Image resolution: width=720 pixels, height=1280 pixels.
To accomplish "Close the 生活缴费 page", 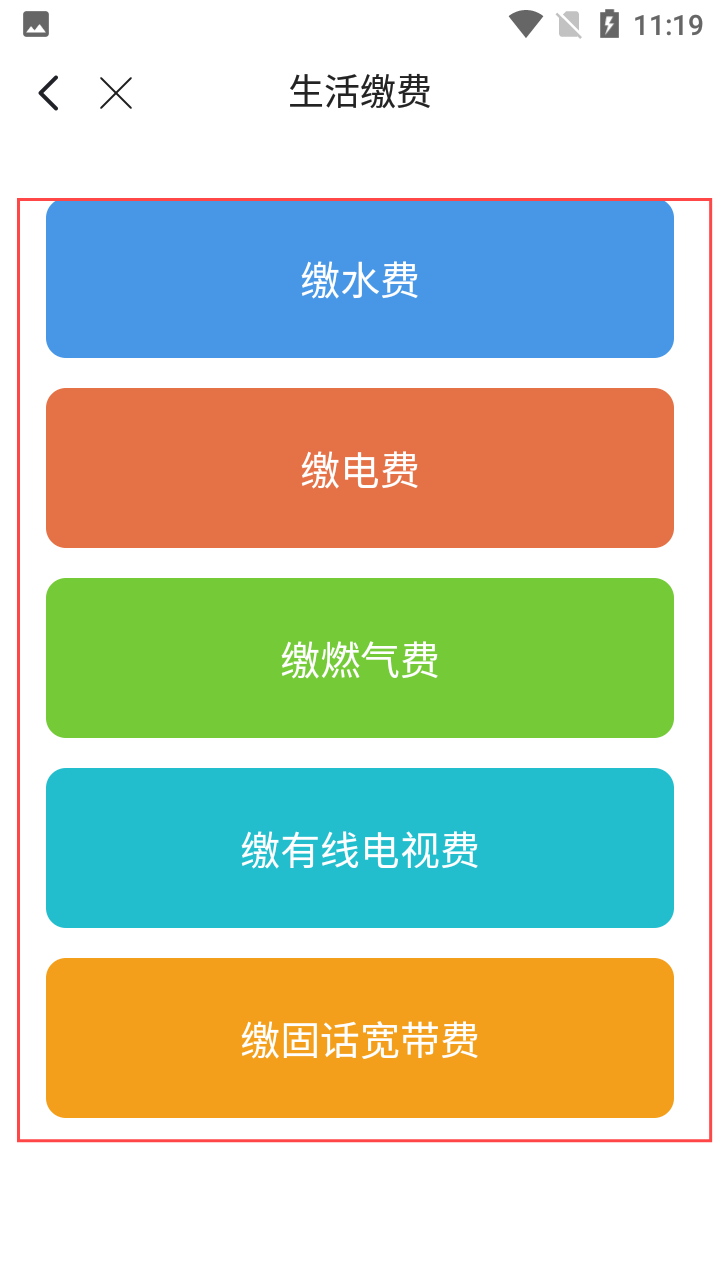I will [x=116, y=93].
